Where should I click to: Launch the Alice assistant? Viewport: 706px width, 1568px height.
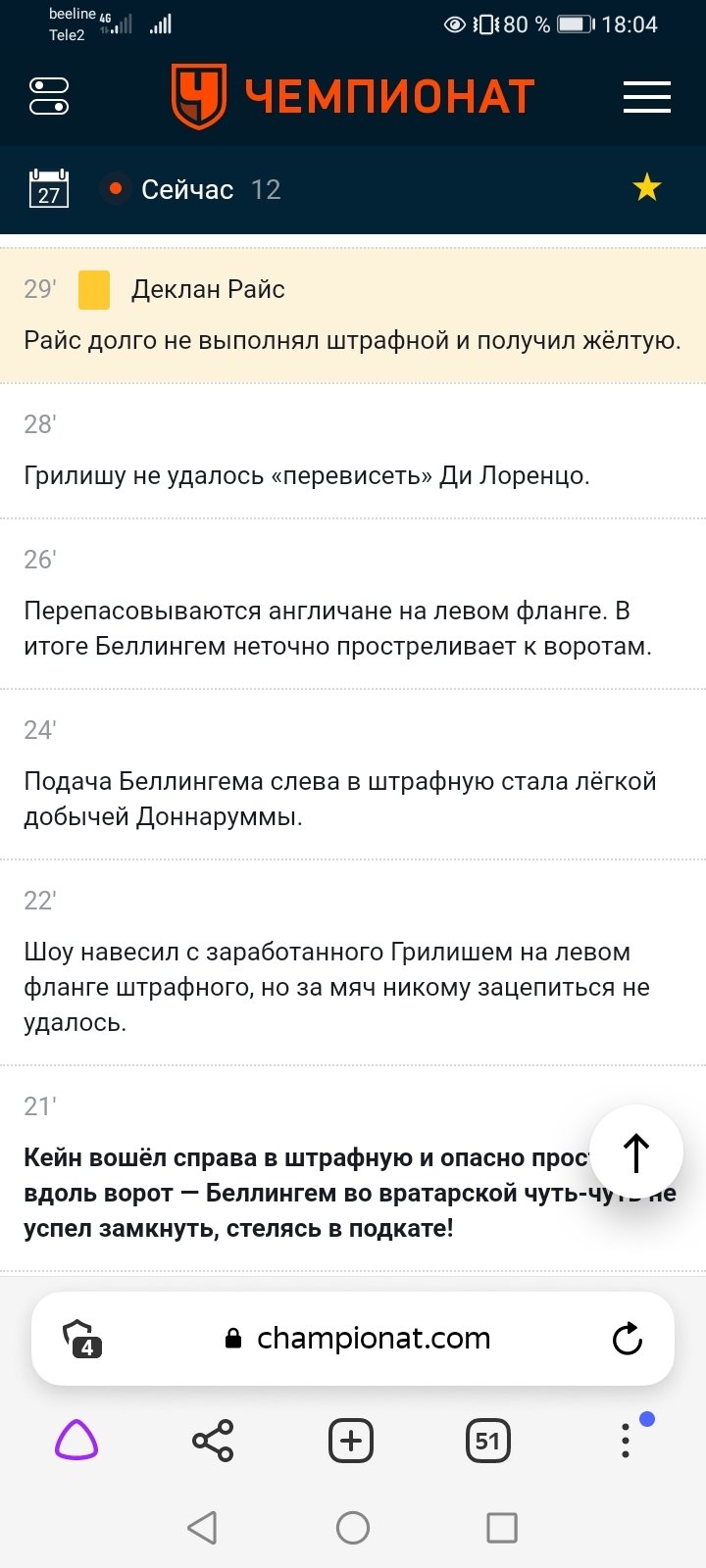pos(76,1441)
